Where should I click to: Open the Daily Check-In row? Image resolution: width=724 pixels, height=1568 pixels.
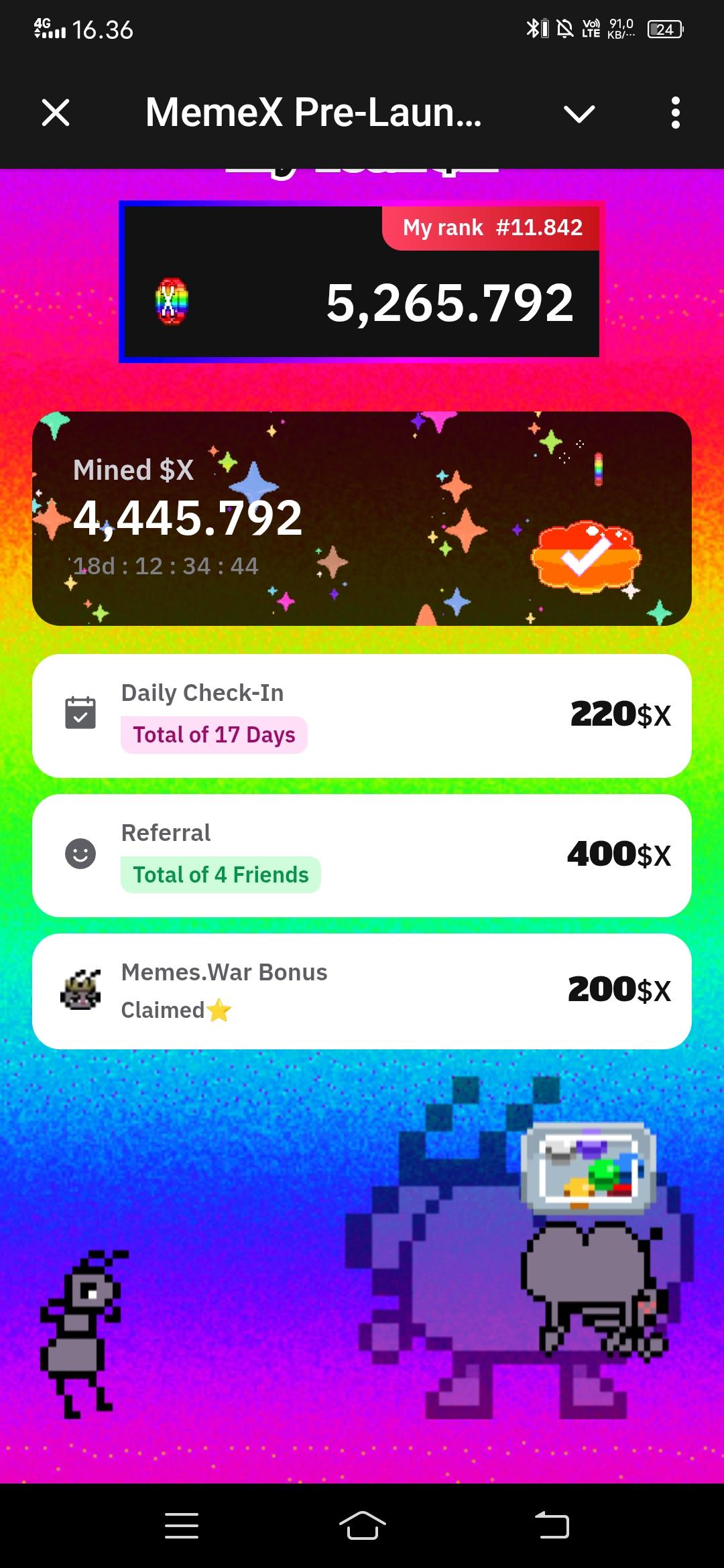click(x=362, y=716)
